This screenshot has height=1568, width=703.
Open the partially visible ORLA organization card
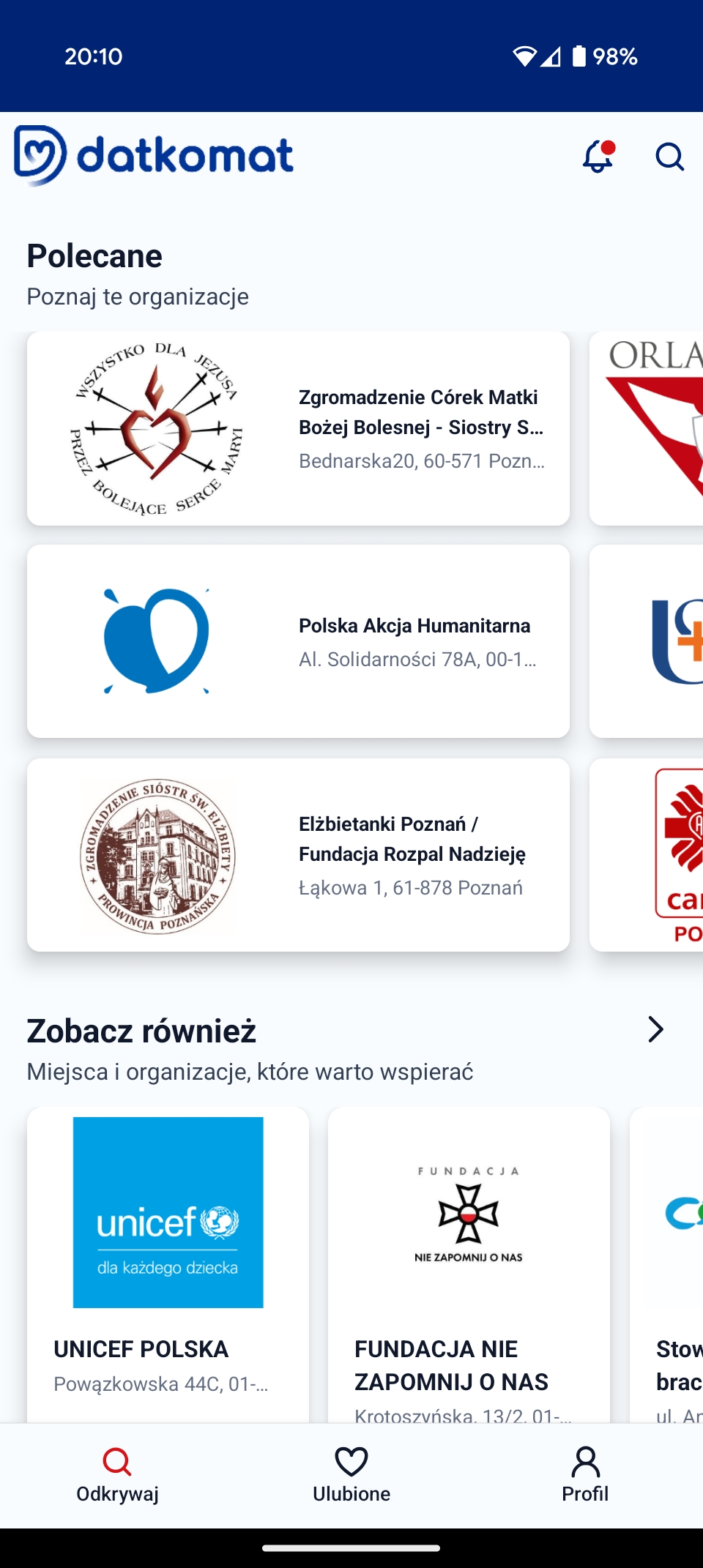click(647, 428)
